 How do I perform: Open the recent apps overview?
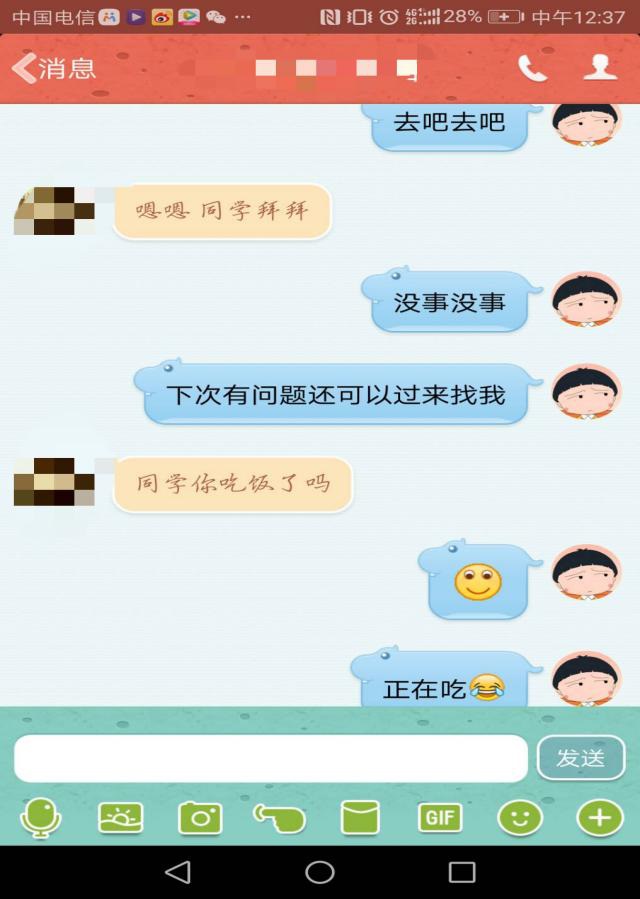click(462, 872)
